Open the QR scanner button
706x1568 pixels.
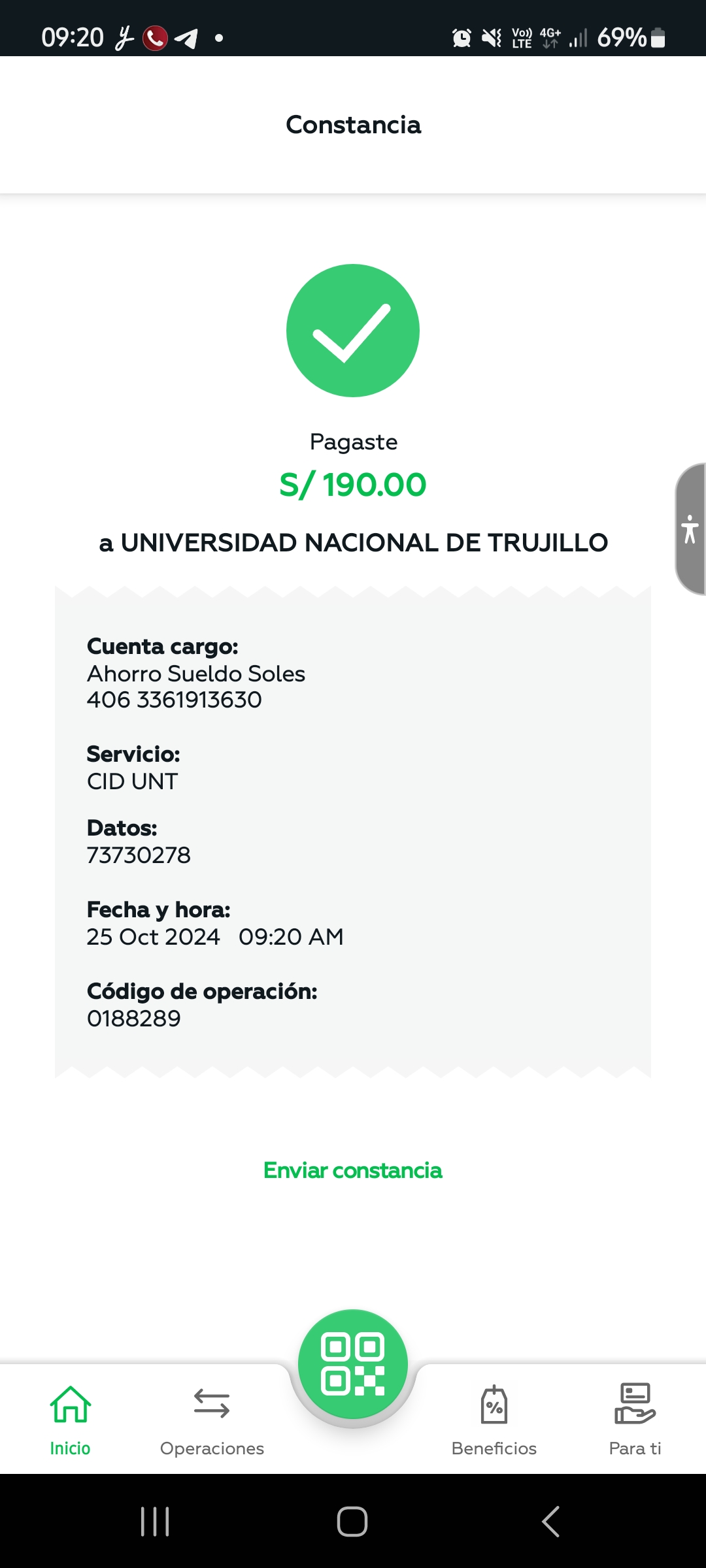click(353, 1364)
